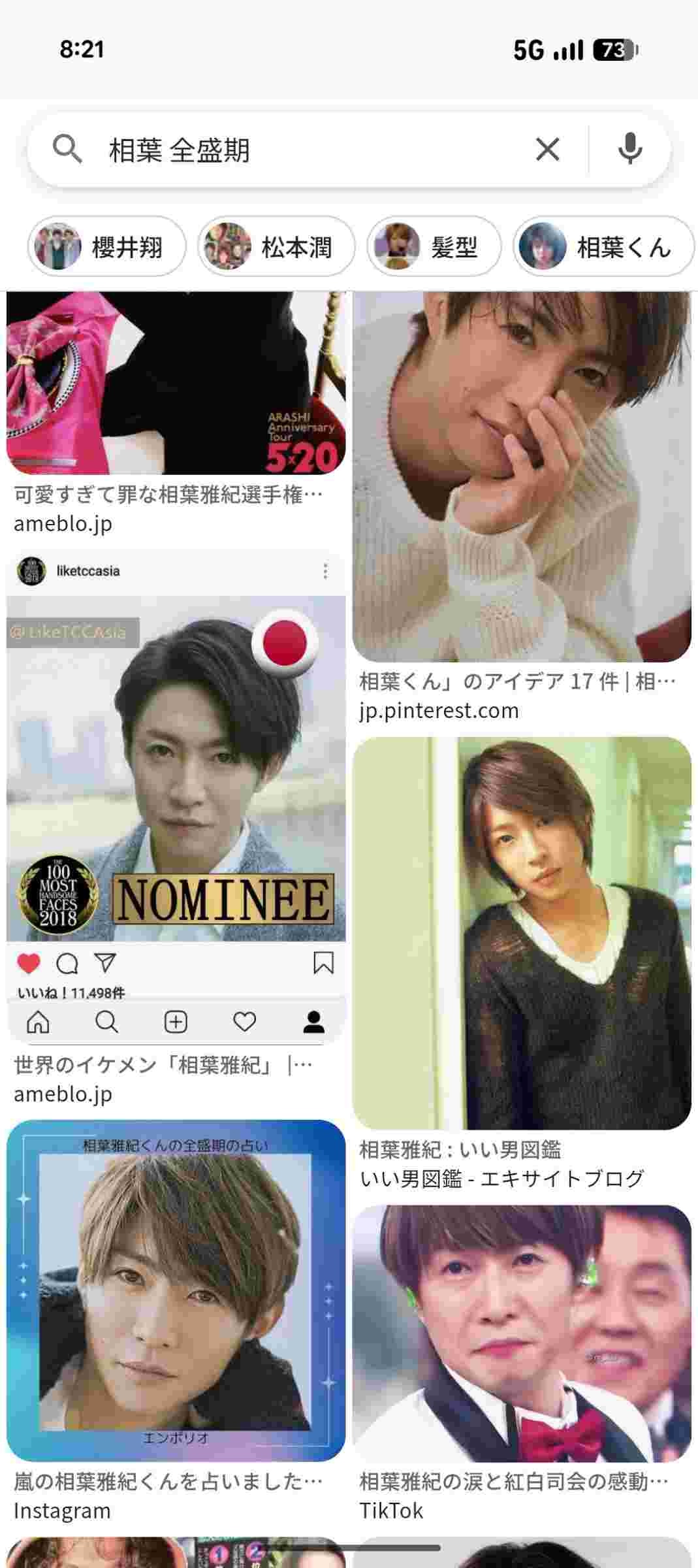Start voice search with the microphone
This screenshot has width=698, height=1568.
point(629,150)
